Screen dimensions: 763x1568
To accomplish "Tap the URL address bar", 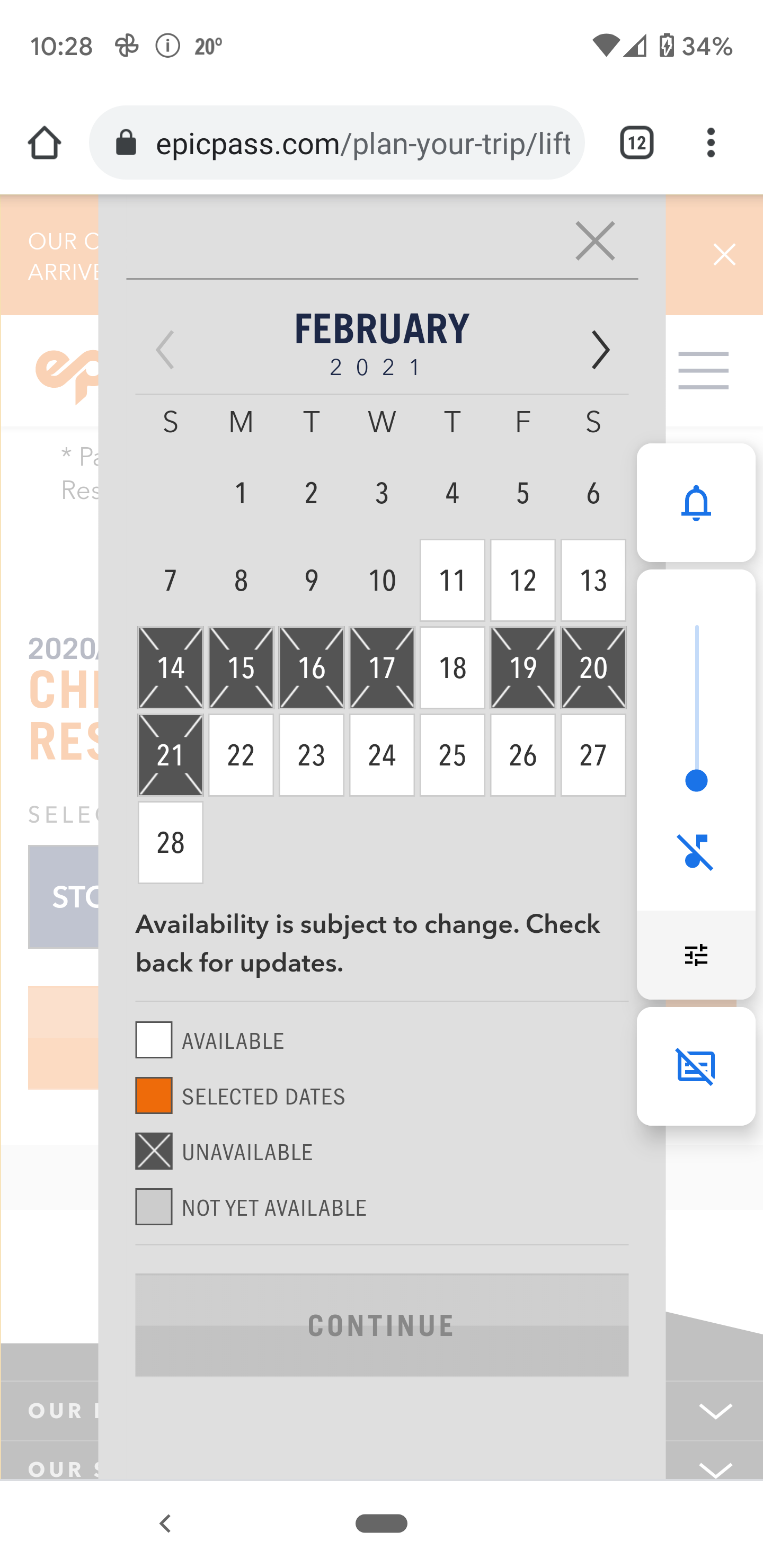I will pos(337,143).
